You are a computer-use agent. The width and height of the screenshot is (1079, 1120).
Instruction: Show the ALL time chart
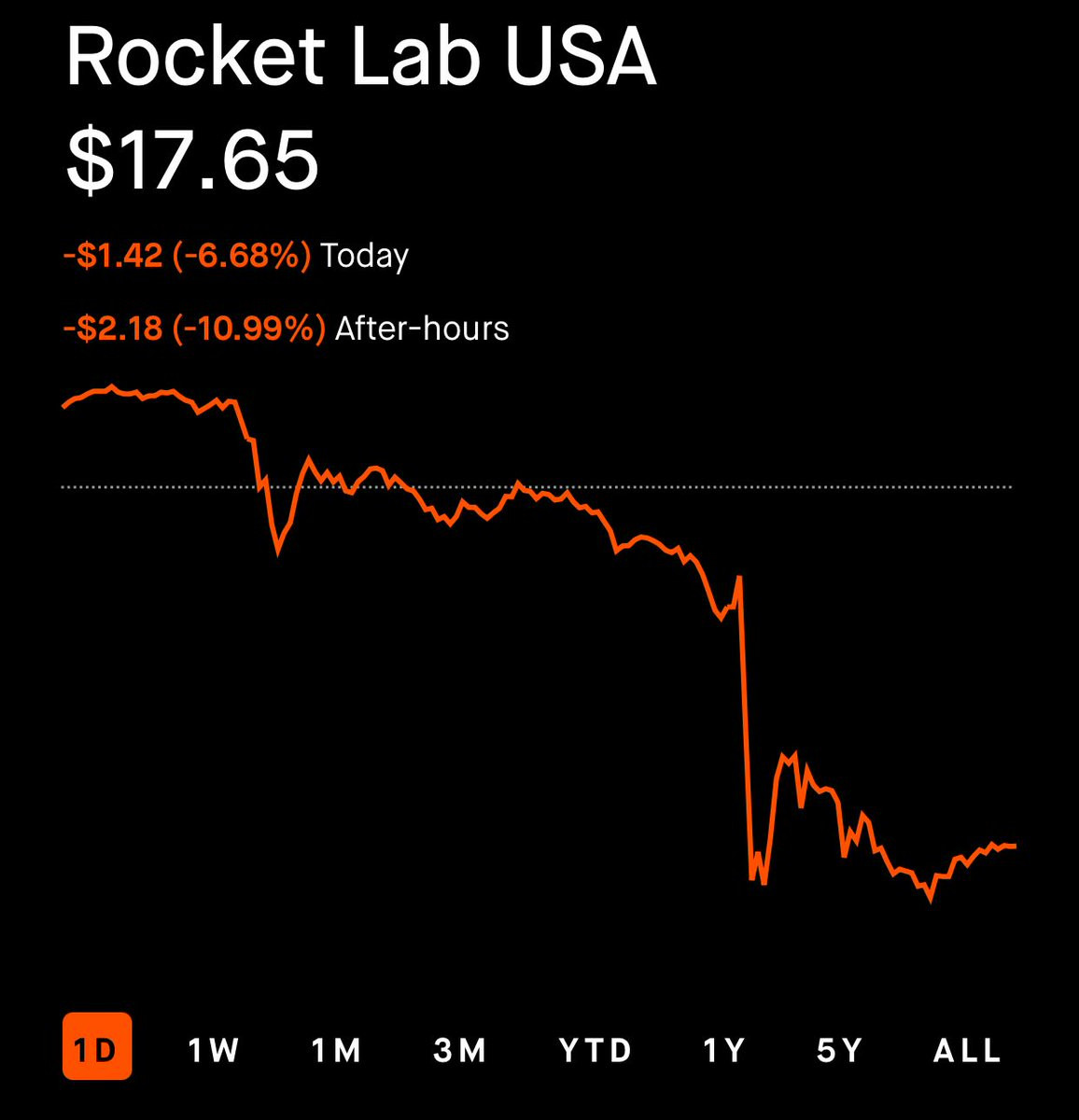967,1051
